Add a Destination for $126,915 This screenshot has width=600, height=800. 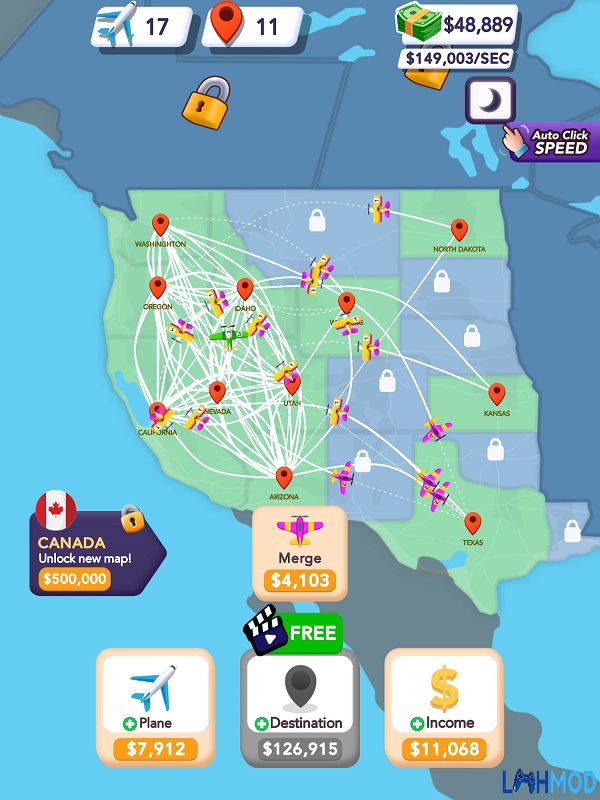tap(300, 707)
